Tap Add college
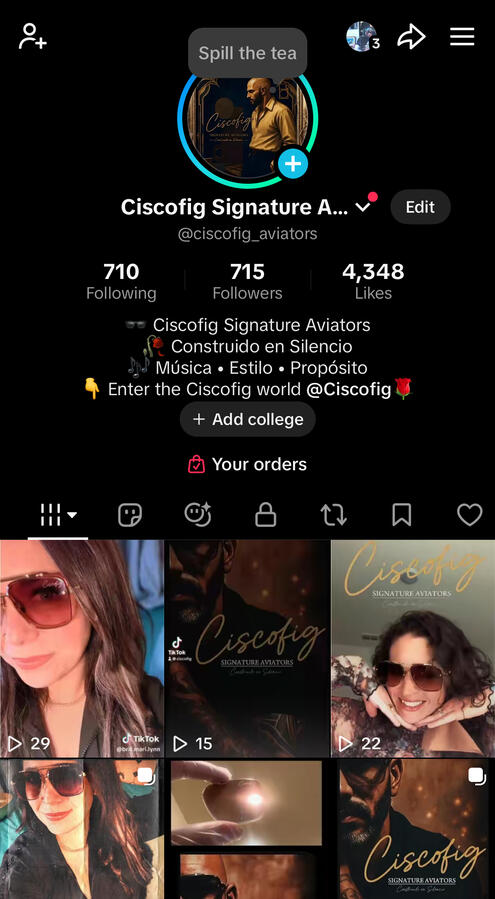 pos(248,419)
